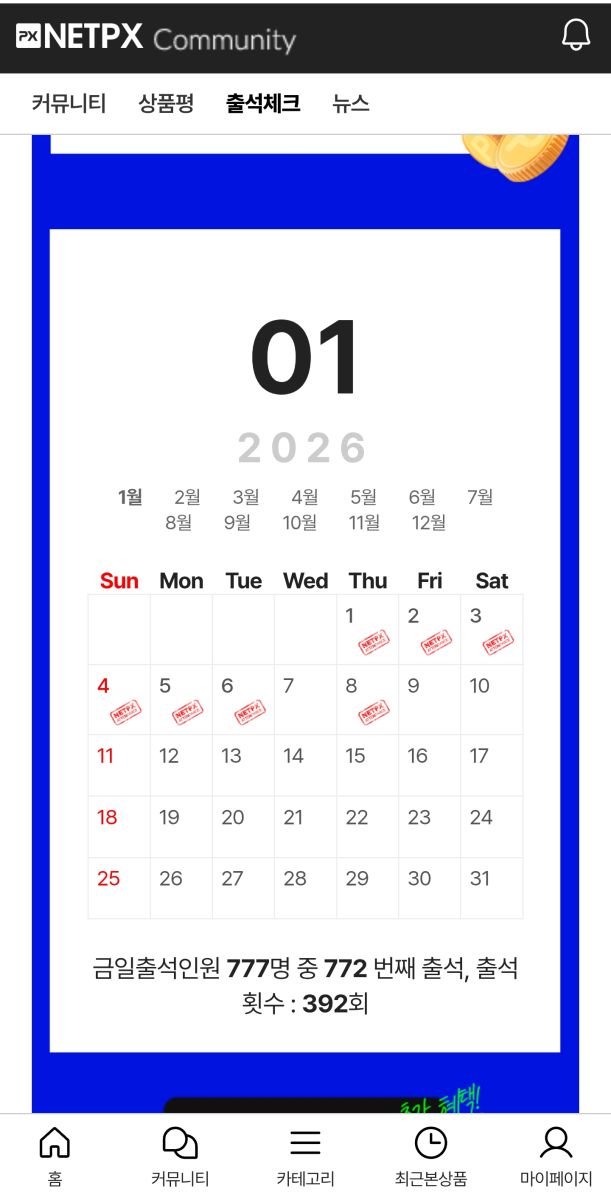This screenshot has width=611, height=1200.
Task: Open 마이페이지 profile tab
Action: [x=556, y=1156]
